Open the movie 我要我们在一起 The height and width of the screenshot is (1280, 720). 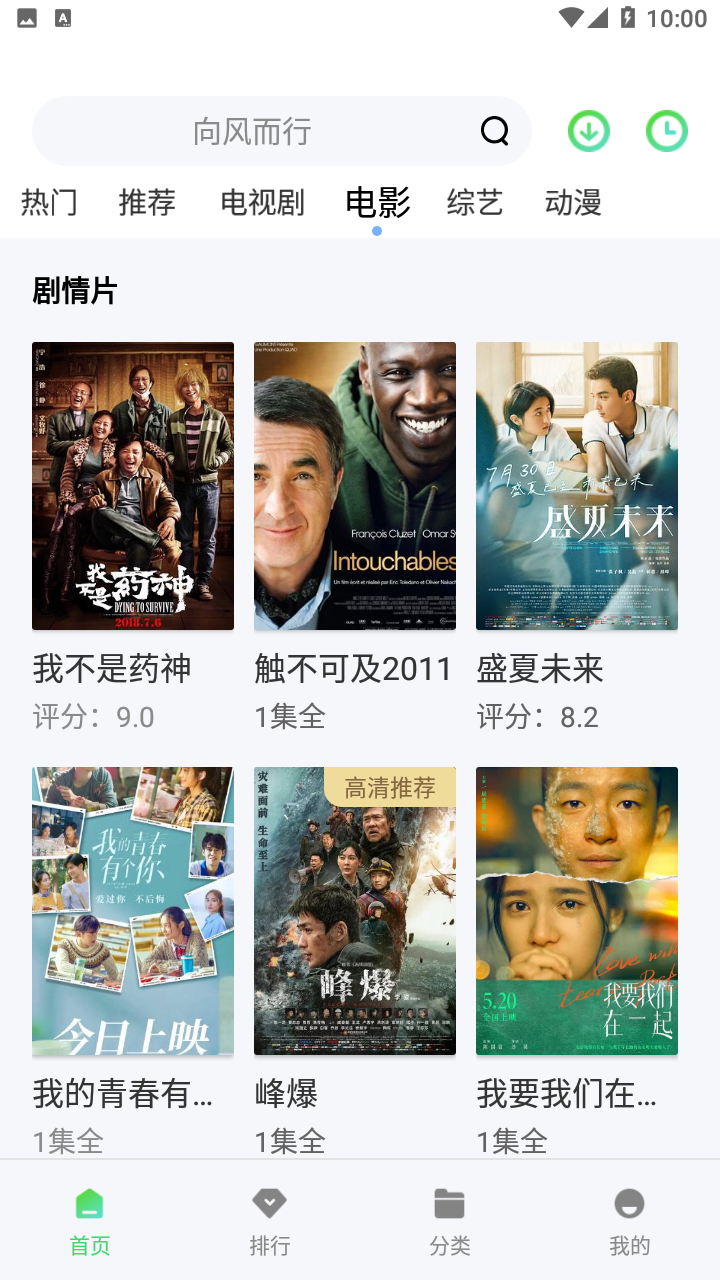(x=577, y=911)
